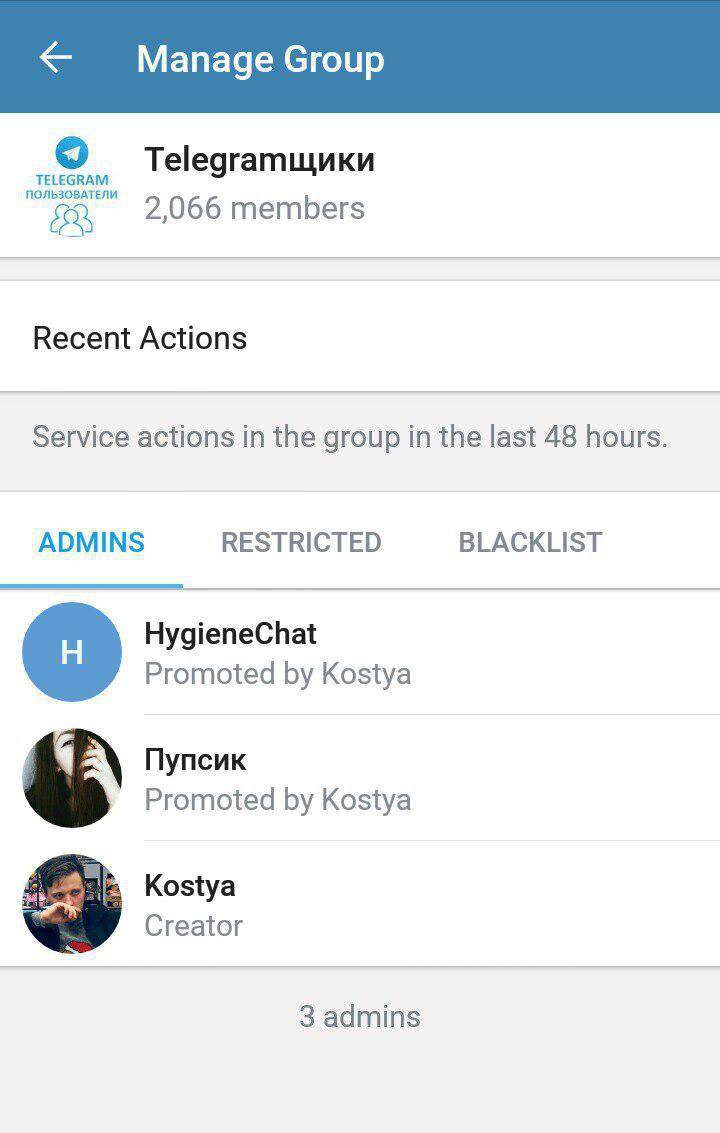Go back from Manage Group
This screenshot has width=720, height=1133.
click(x=56, y=58)
